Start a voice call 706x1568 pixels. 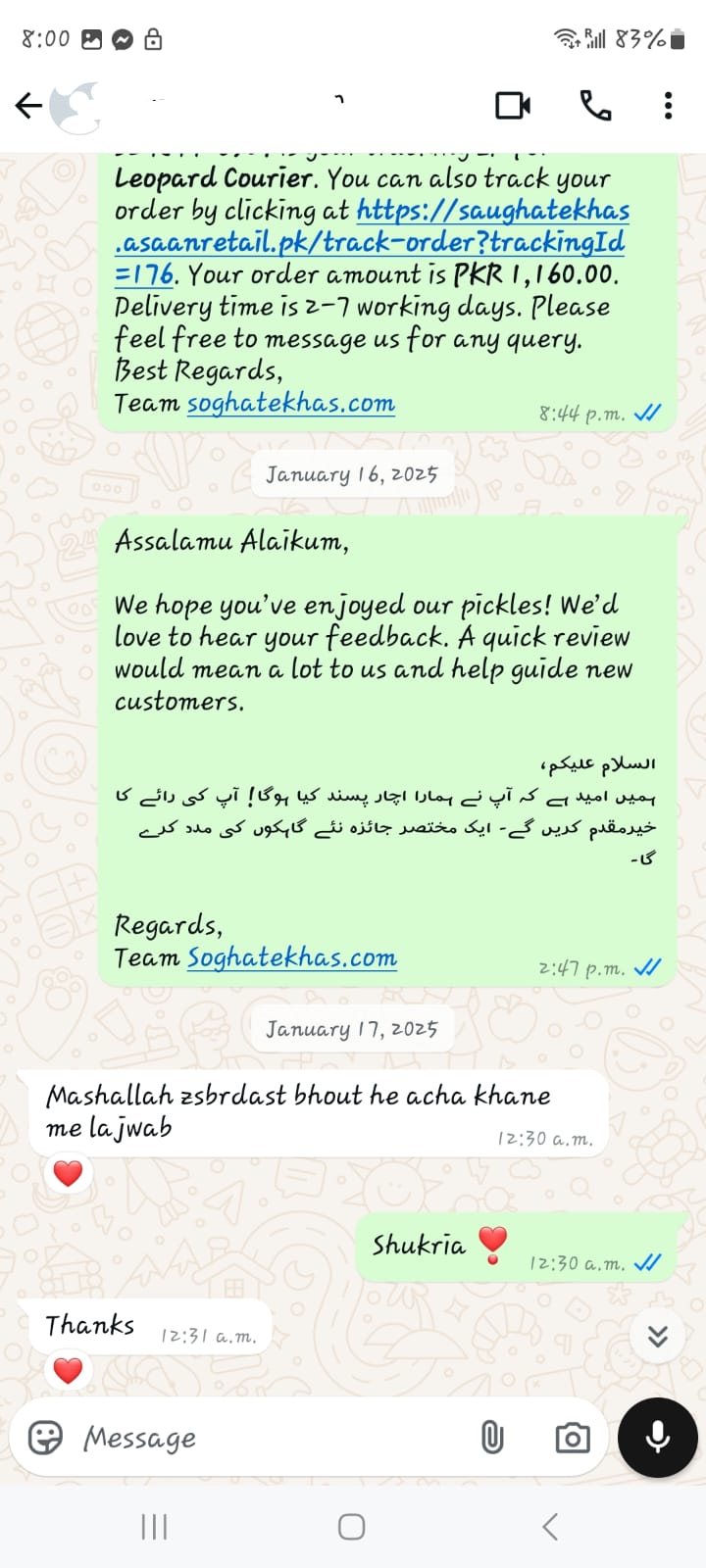click(x=595, y=105)
